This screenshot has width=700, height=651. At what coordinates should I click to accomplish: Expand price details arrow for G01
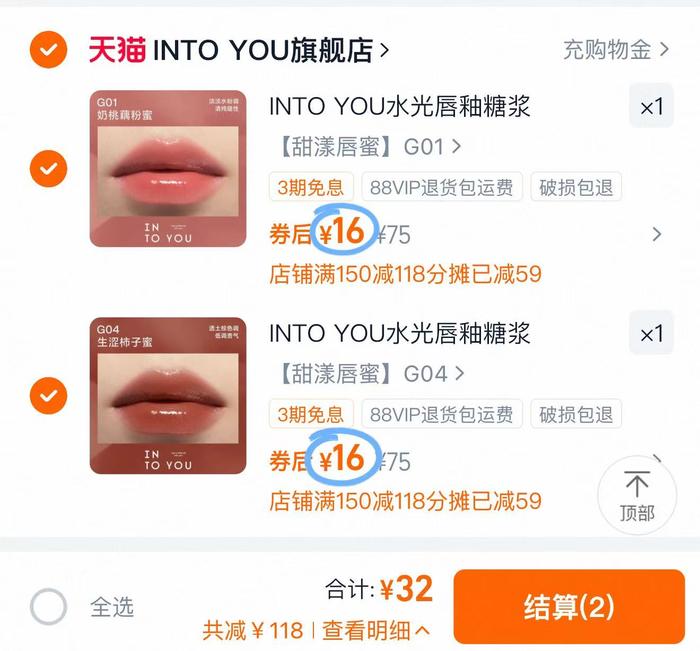tap(657, 235)
